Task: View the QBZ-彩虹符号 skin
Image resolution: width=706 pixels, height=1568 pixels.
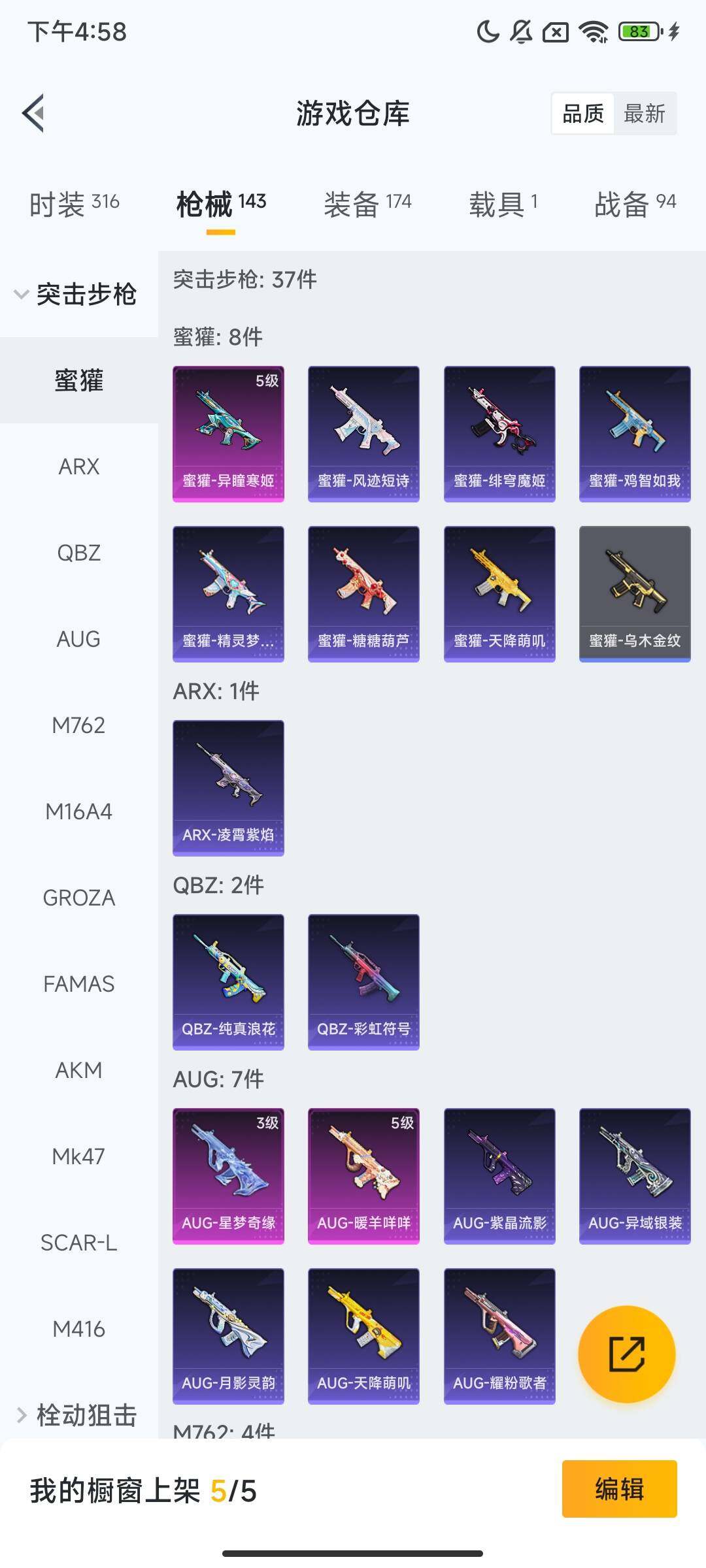Action: tap(363, 982)
